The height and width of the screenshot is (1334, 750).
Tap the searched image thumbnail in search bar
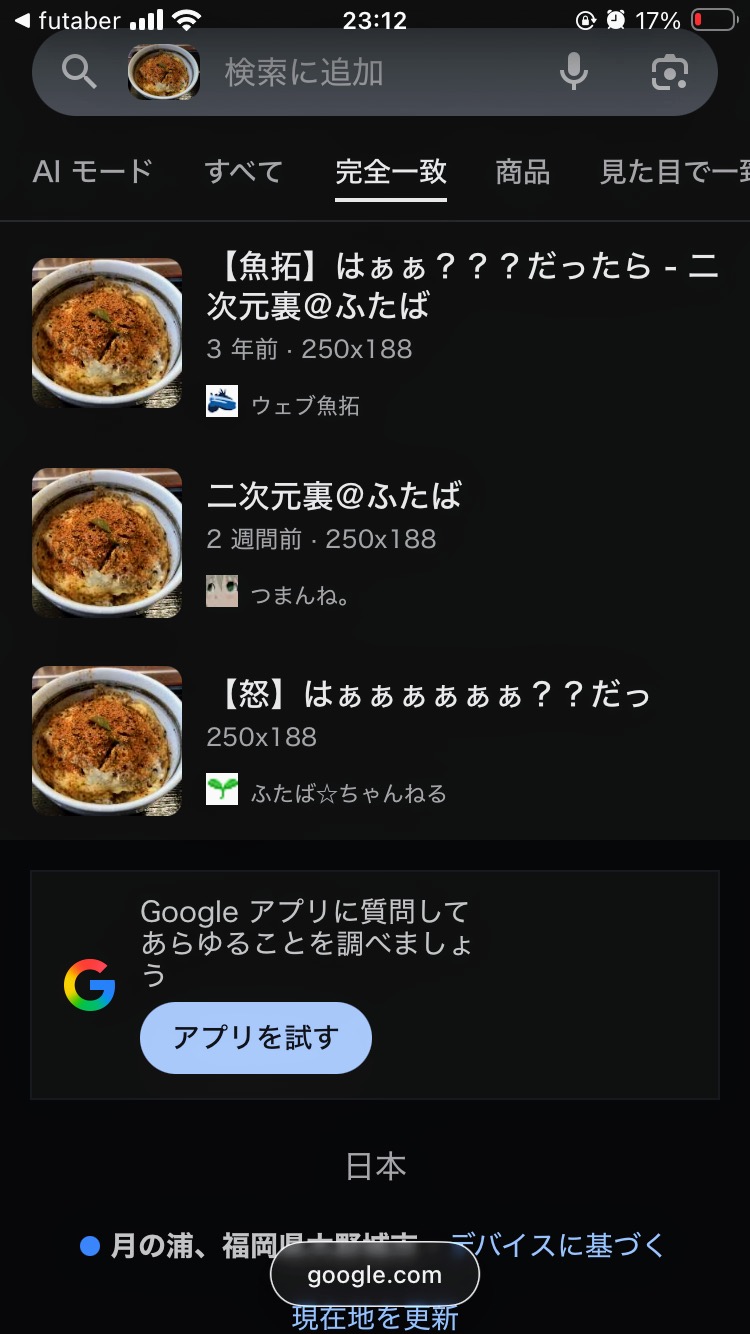click(x=164, y=72)
